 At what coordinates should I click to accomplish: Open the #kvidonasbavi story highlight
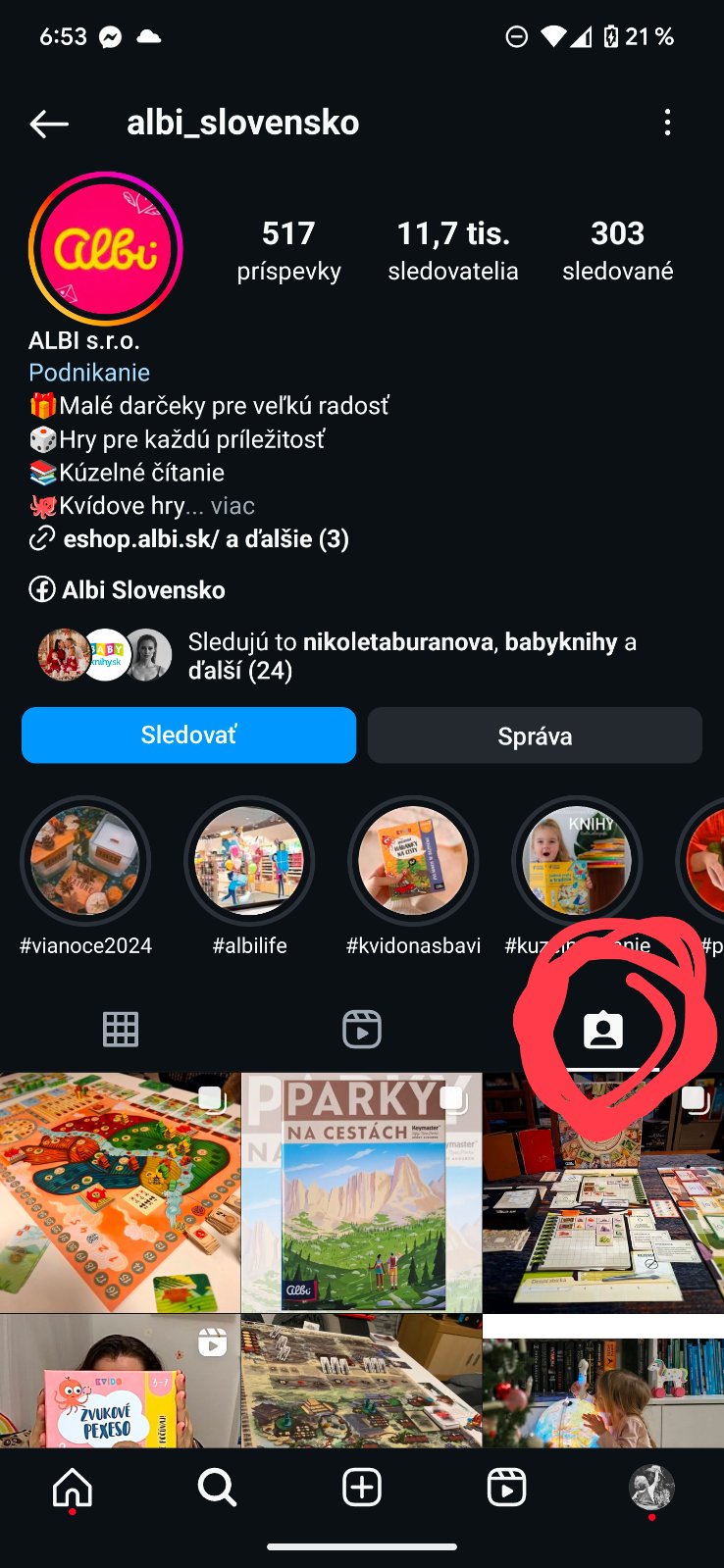(413, 862)
